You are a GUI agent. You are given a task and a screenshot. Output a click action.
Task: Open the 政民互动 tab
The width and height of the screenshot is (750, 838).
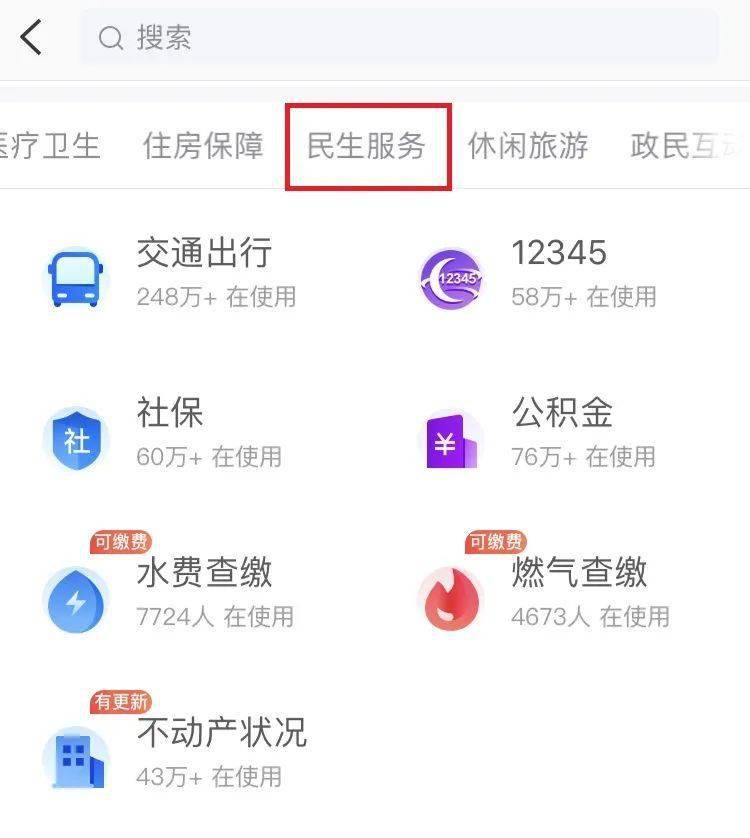pyautogui.click(x=688, y=146)
